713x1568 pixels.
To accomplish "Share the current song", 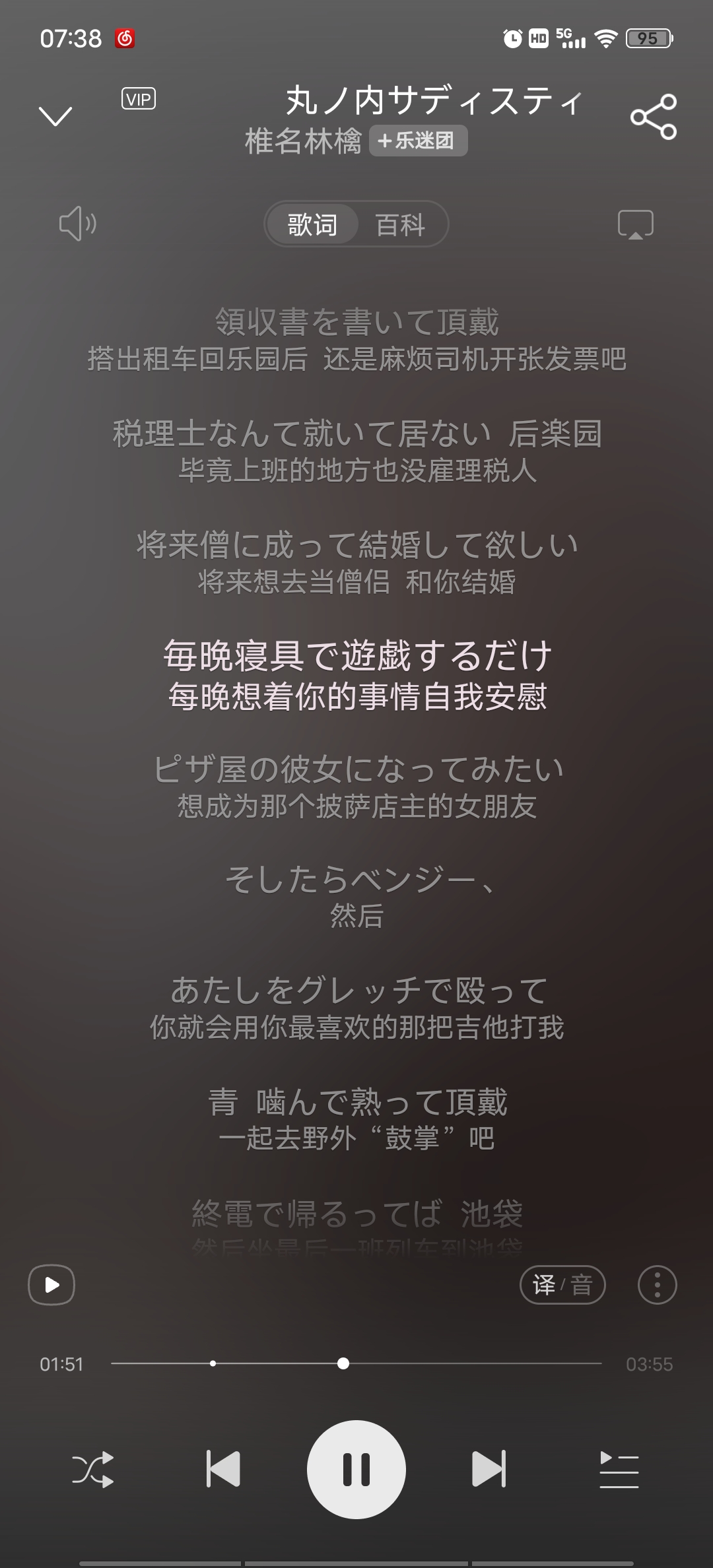I will pos(653,117).
